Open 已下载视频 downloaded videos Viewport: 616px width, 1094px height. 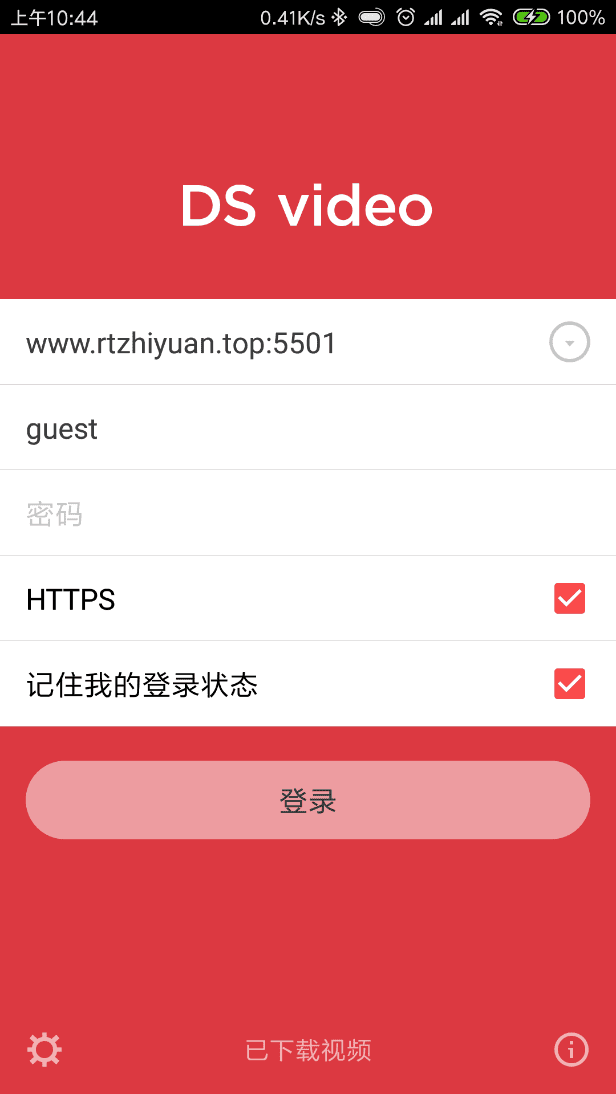click(x=308, y=1050)
